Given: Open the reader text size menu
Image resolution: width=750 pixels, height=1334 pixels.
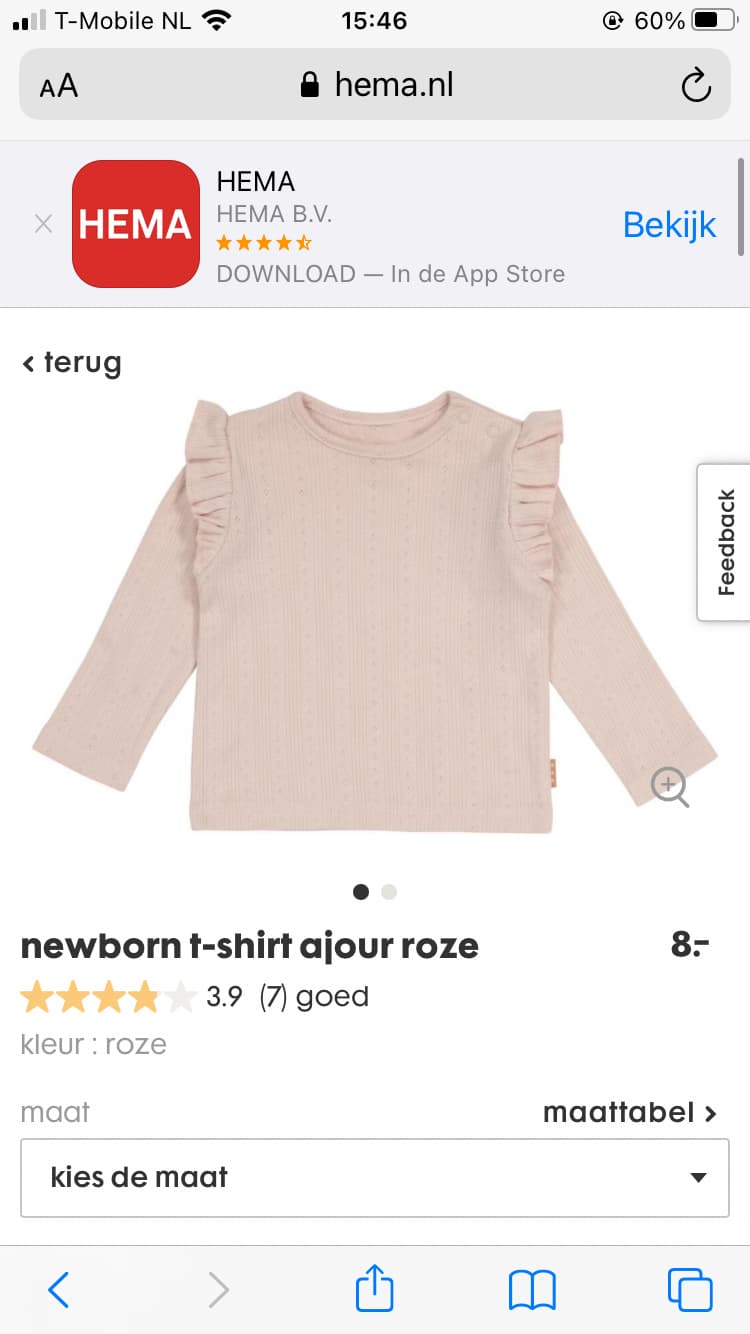Looking at the screenshot, I should pyautogui.click(x=59, y=86).
